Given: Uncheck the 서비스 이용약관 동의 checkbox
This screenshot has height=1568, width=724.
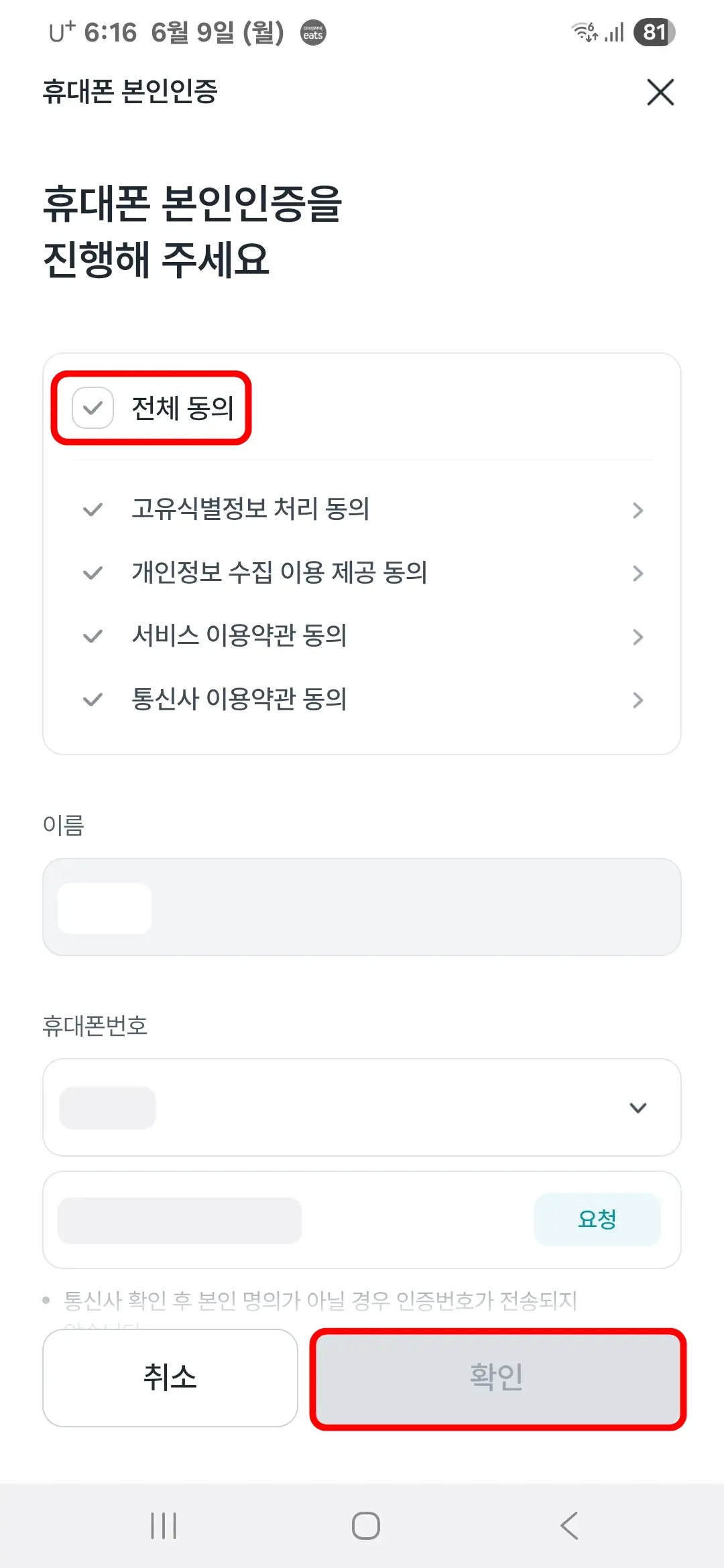Looking at the screenshot, I should 93,637.
